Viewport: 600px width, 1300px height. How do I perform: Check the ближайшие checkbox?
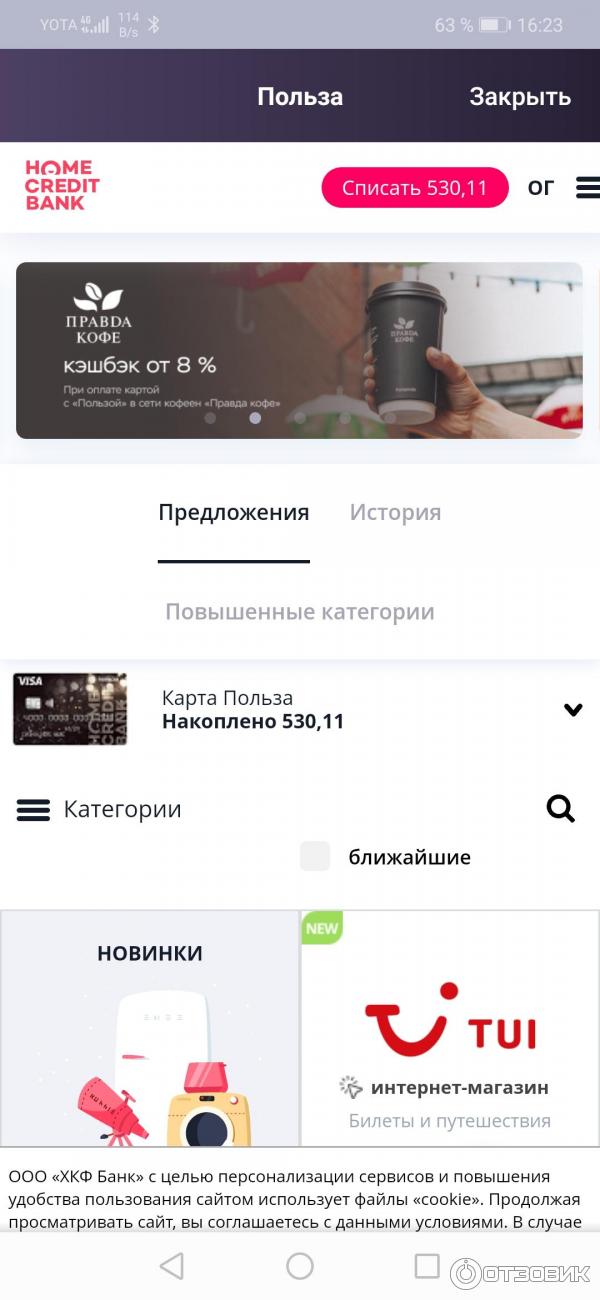click(315, 856)
